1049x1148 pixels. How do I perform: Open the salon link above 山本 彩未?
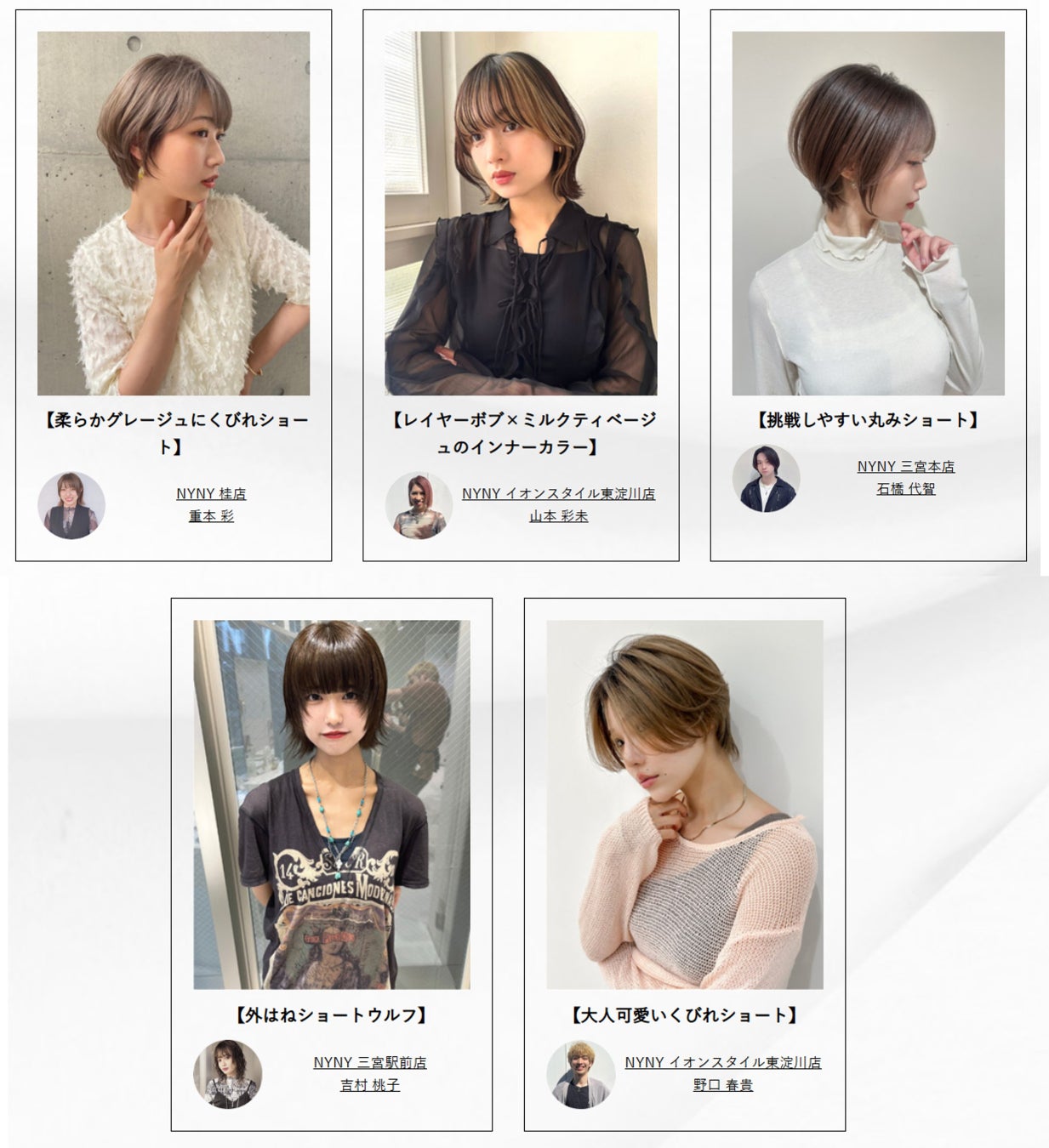click(x=558, y=493)
